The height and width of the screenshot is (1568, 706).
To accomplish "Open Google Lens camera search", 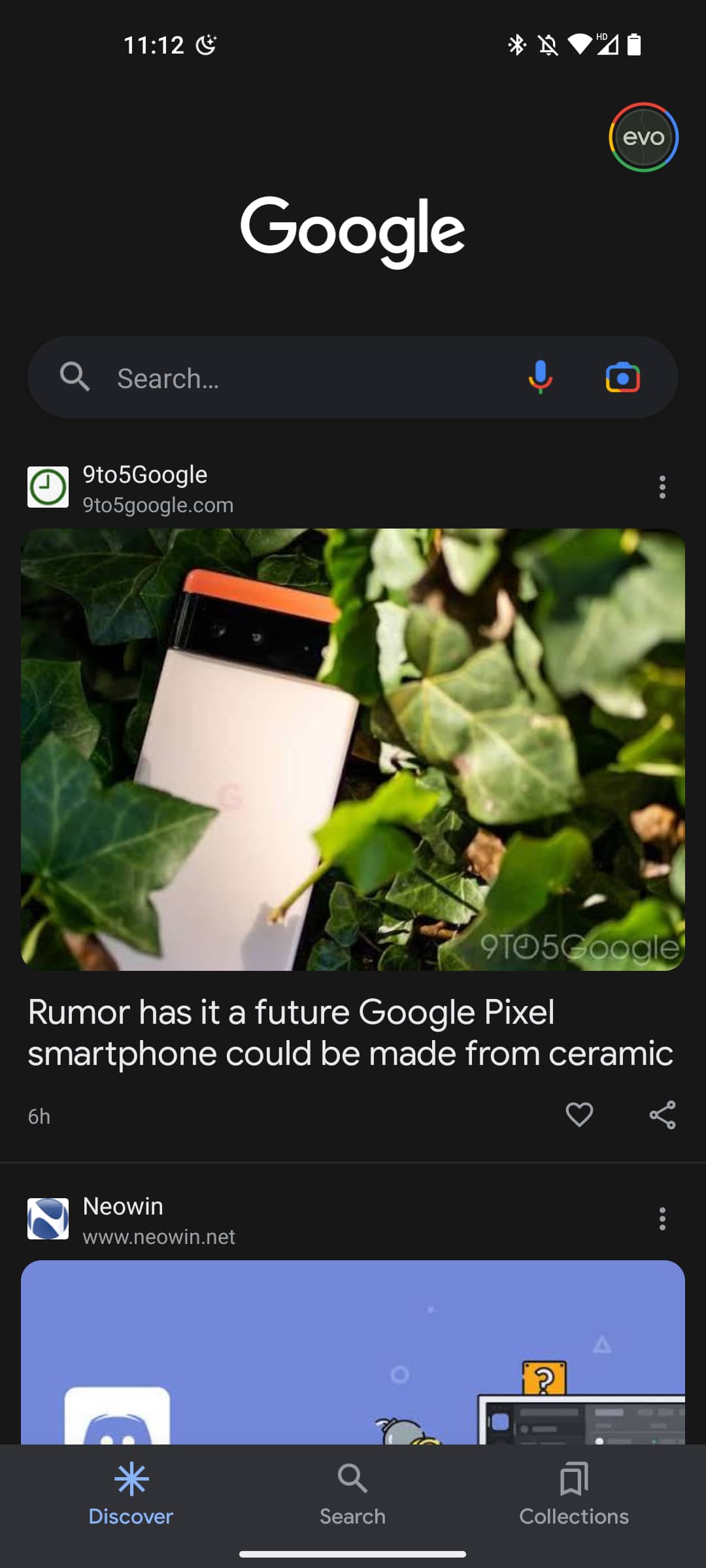I will click(x=622, y=378).
